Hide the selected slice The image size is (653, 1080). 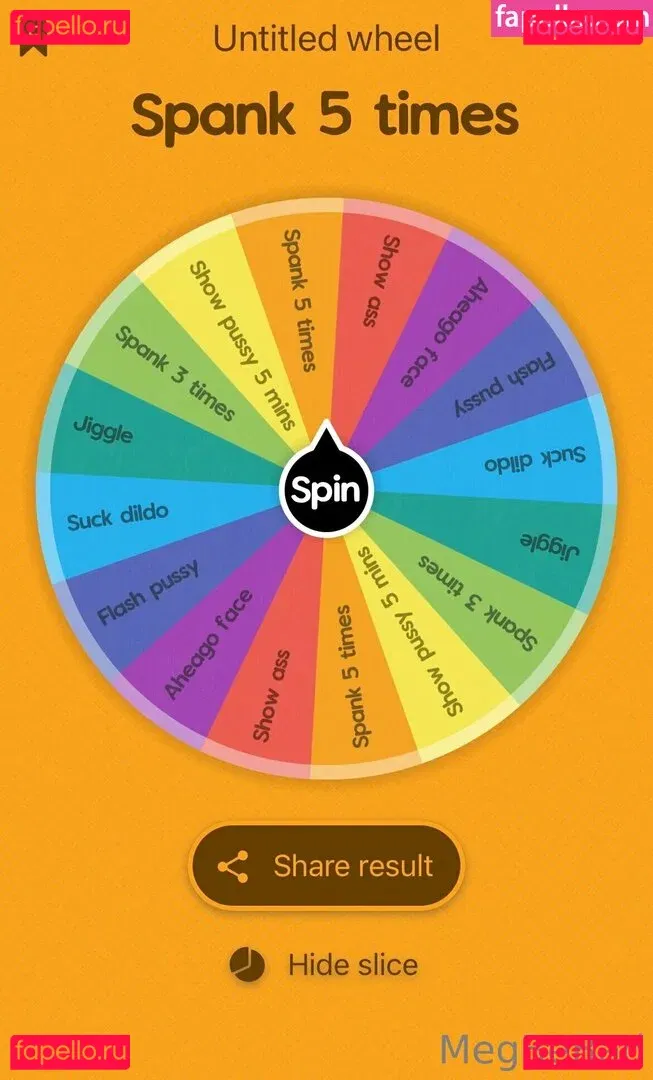(326, 965)
